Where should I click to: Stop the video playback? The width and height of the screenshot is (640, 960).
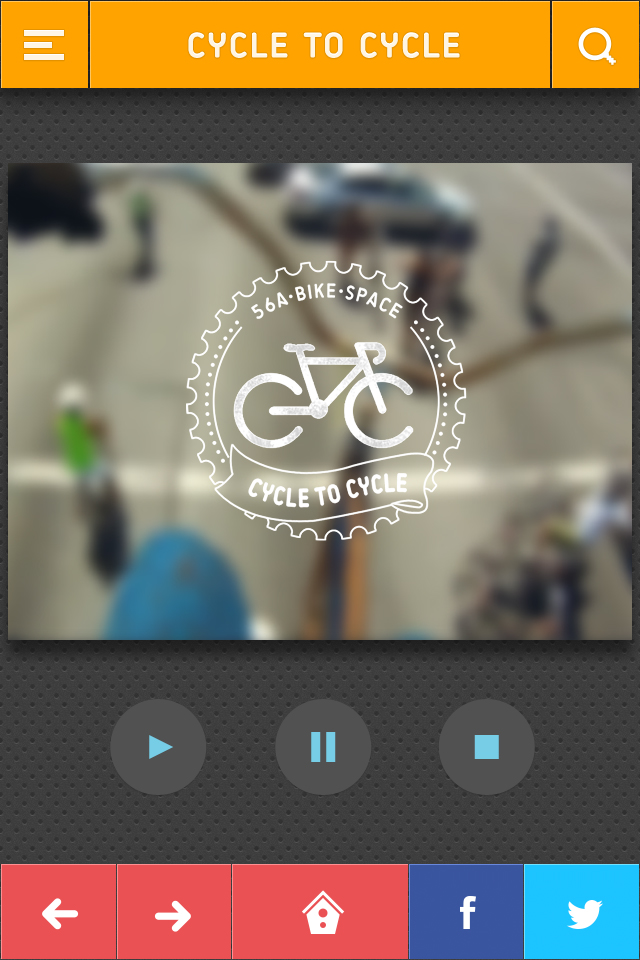(x=486, y=747)
